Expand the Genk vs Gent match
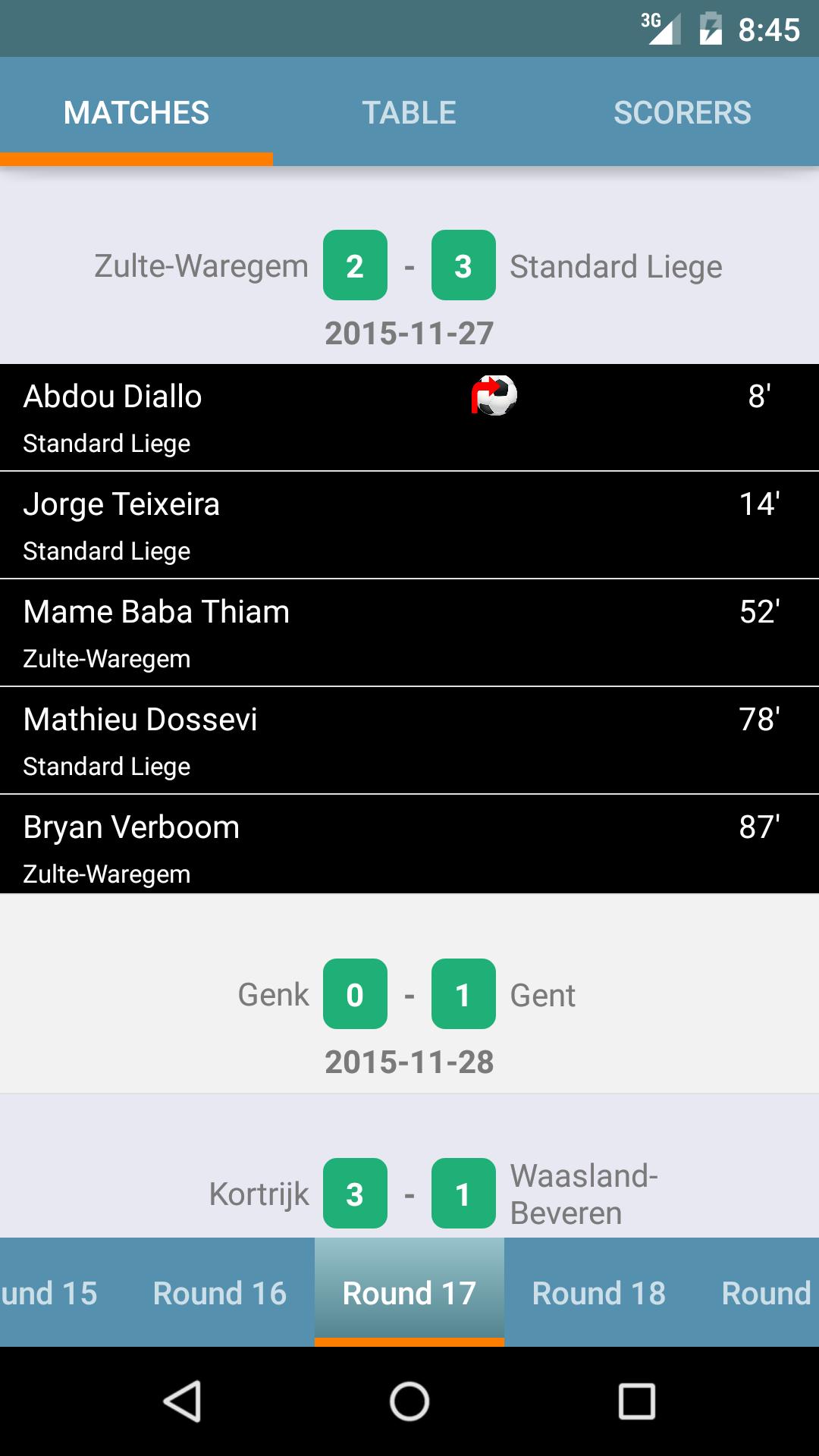 coord(409,1016)
